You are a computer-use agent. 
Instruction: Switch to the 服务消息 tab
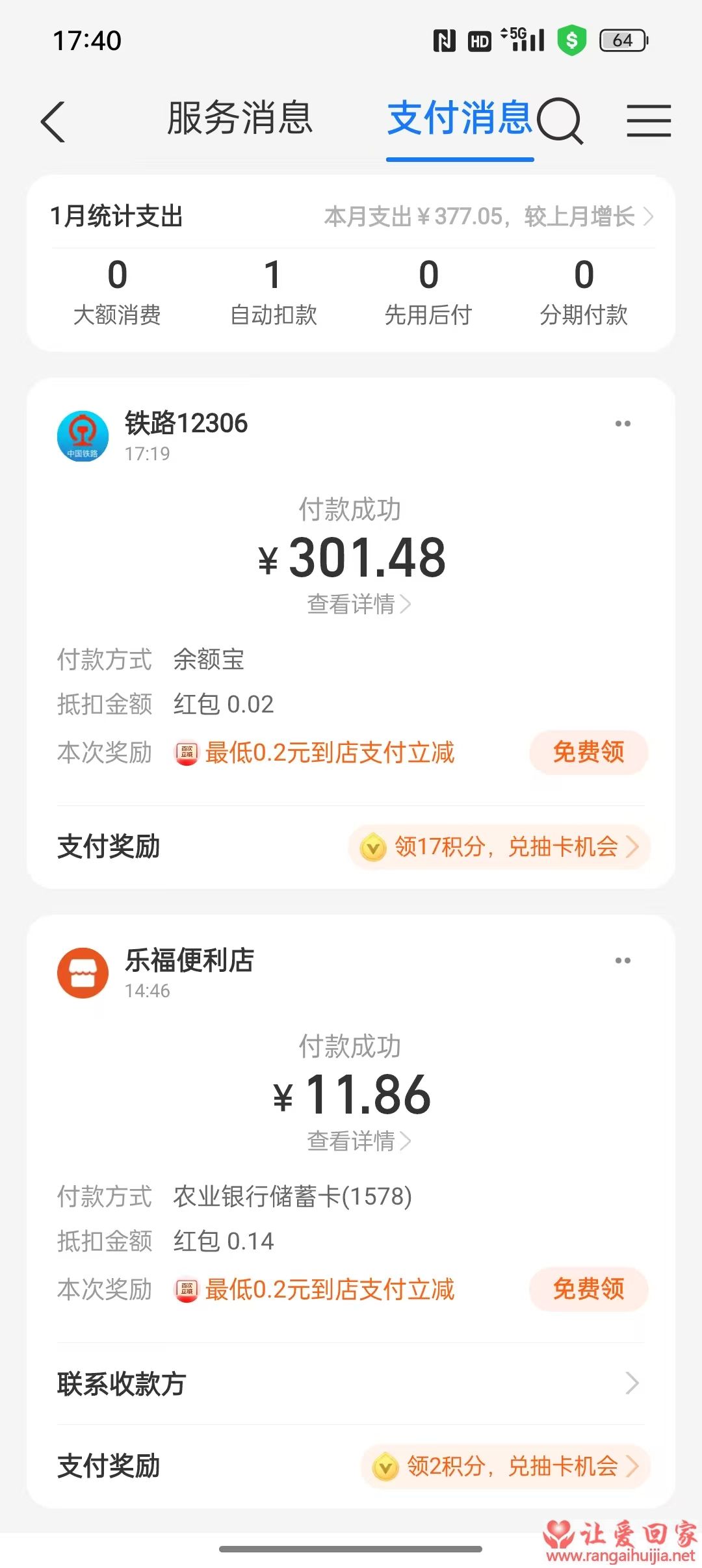click(x=240, y=118)
